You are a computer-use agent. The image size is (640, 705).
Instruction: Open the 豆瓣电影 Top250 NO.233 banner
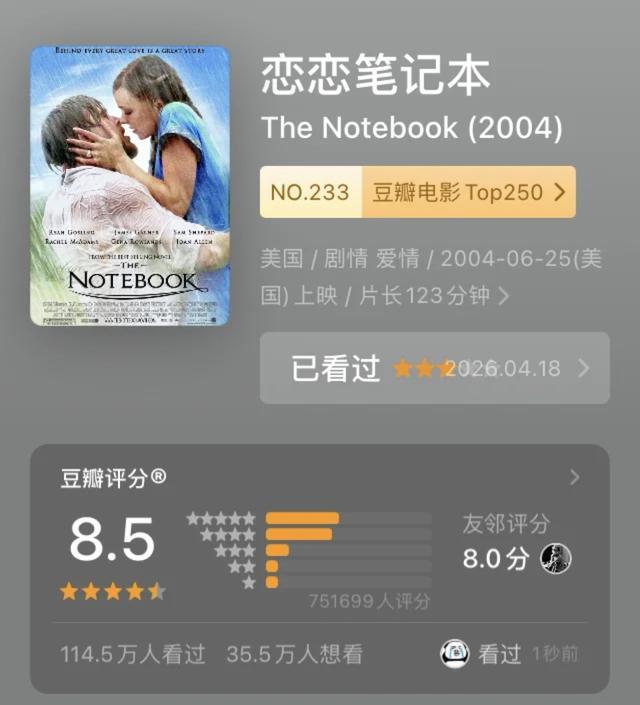[x=417, y=192]
